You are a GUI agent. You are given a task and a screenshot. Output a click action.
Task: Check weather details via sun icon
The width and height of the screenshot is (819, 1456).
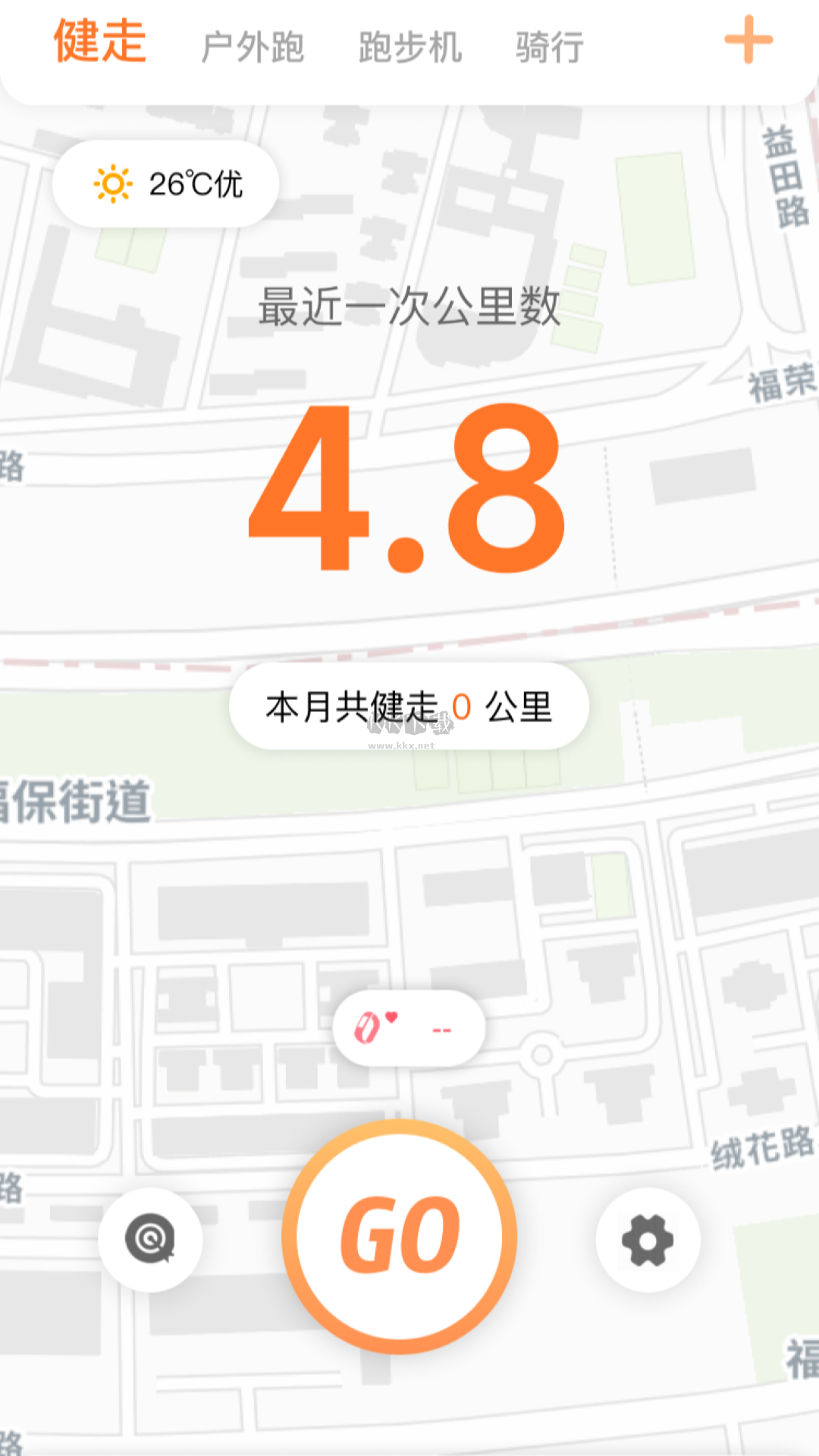(x=112, y=183)
